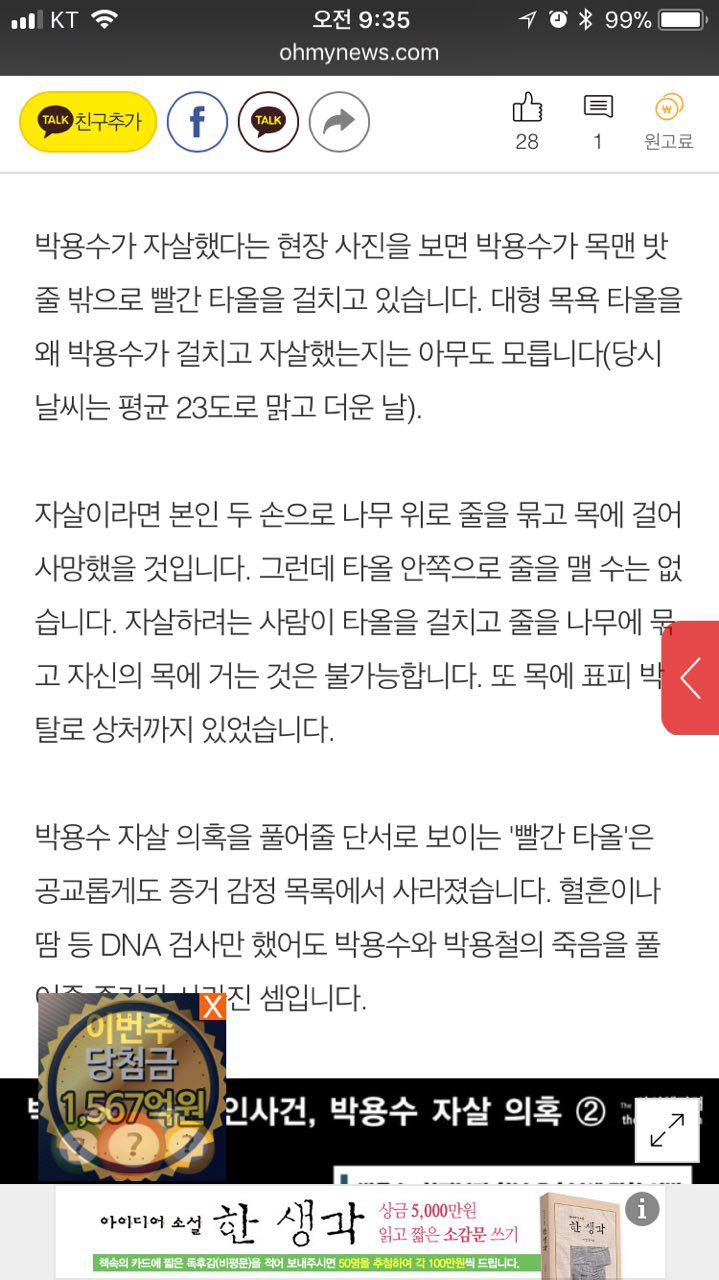
Task: Pay 원고료 to the writer
Action: (668, 122)
